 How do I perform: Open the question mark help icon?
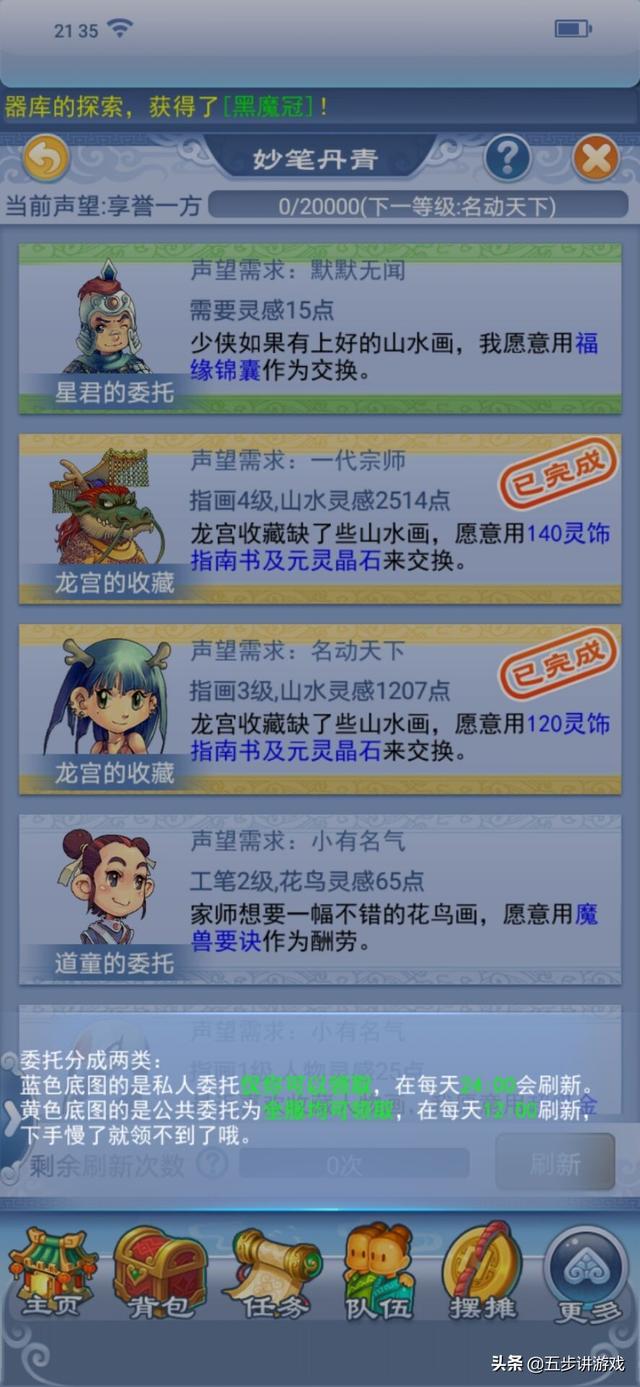[507, 158]
